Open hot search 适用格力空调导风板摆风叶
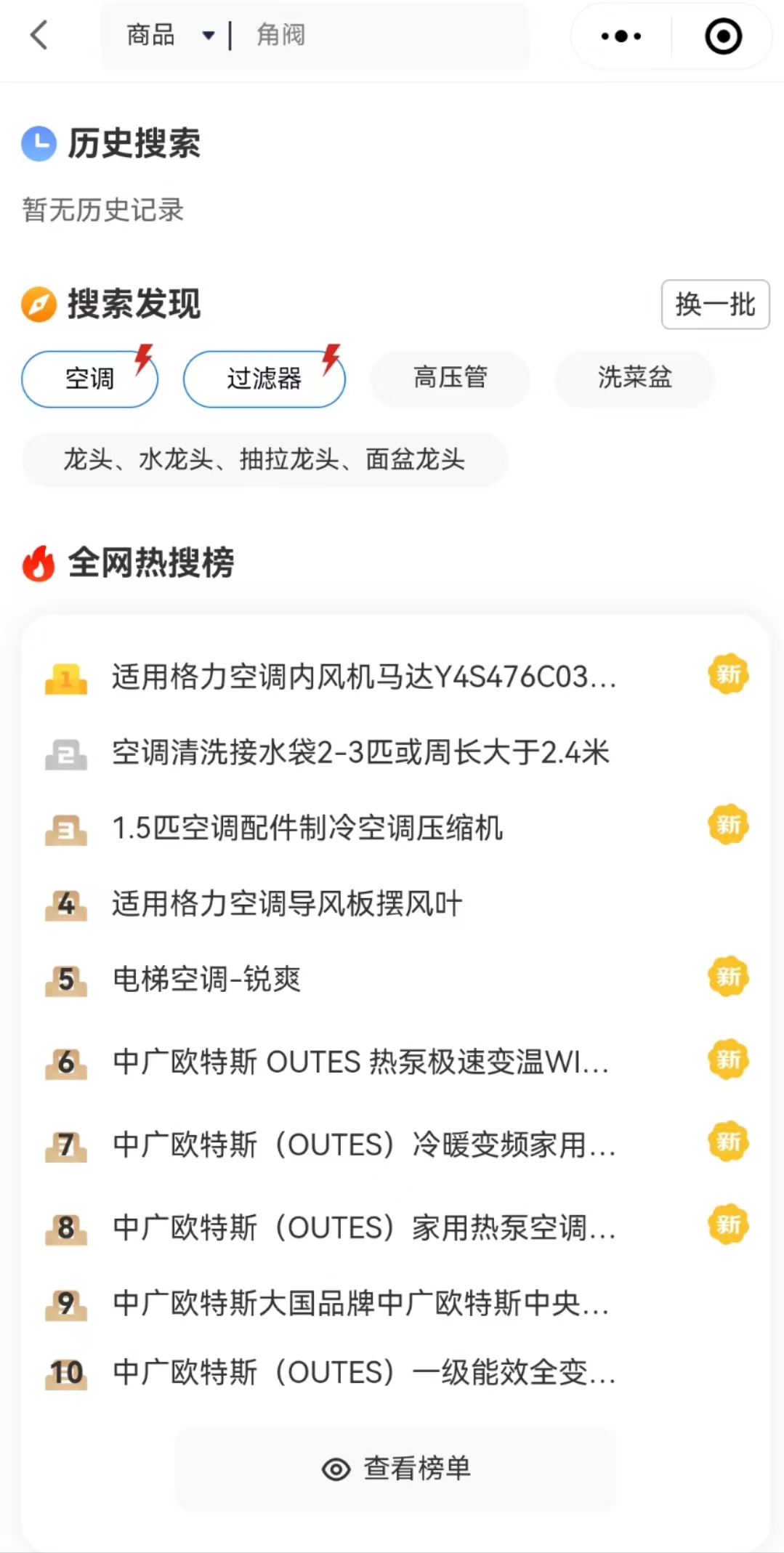 [x=395, y=904]
